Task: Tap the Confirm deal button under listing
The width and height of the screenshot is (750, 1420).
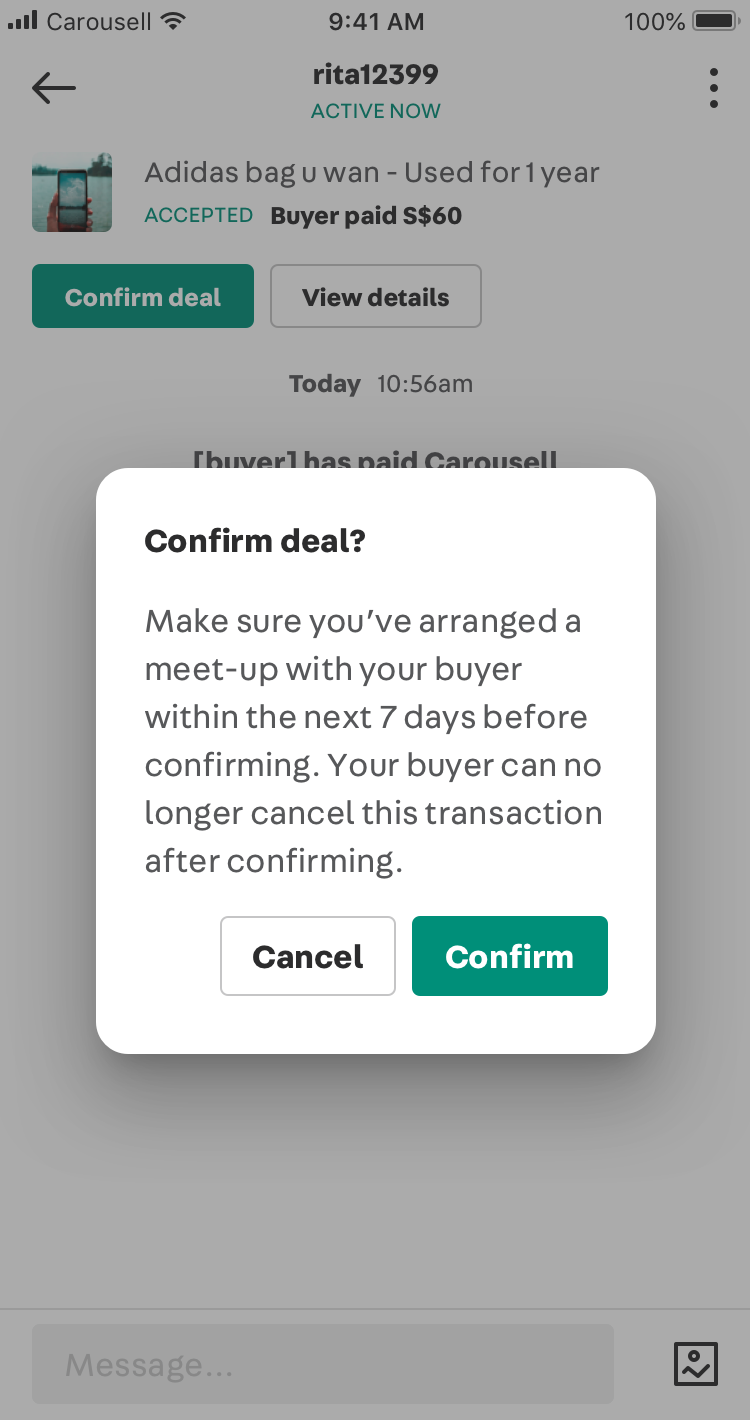Action: (143, 296)
